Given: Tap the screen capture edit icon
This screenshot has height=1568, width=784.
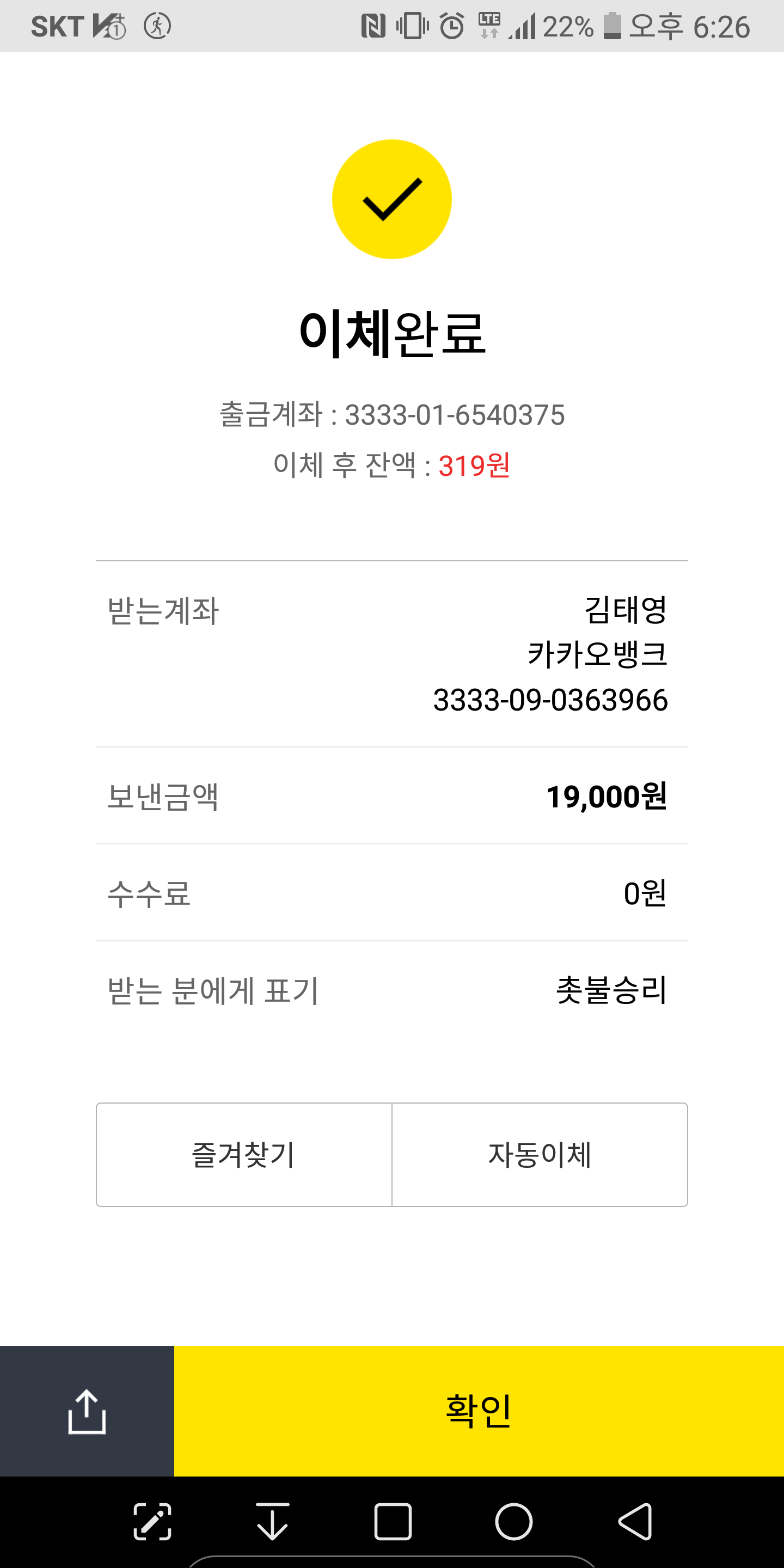Looking at the screenshot, I should point(152,1522).
